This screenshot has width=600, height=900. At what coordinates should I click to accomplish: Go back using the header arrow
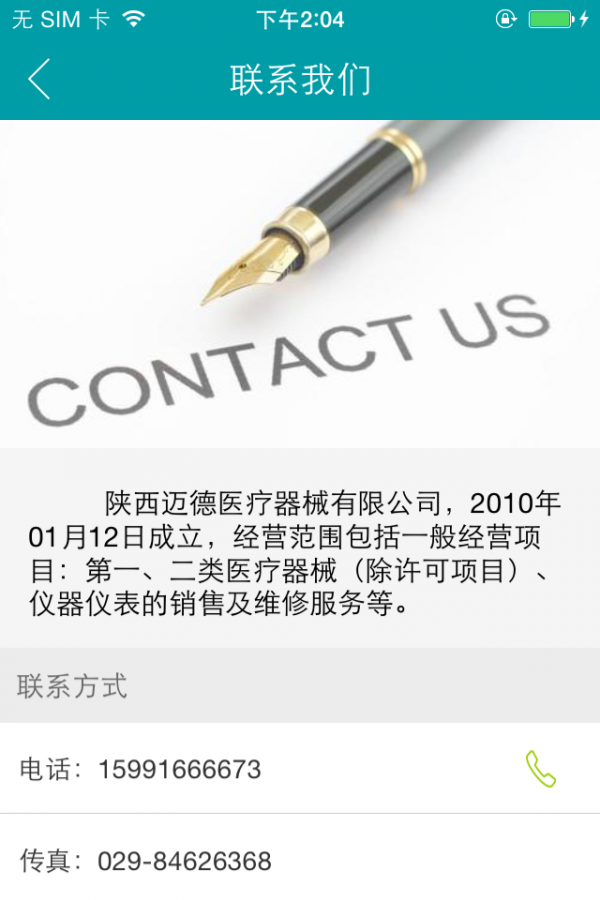tap(39, 79)
